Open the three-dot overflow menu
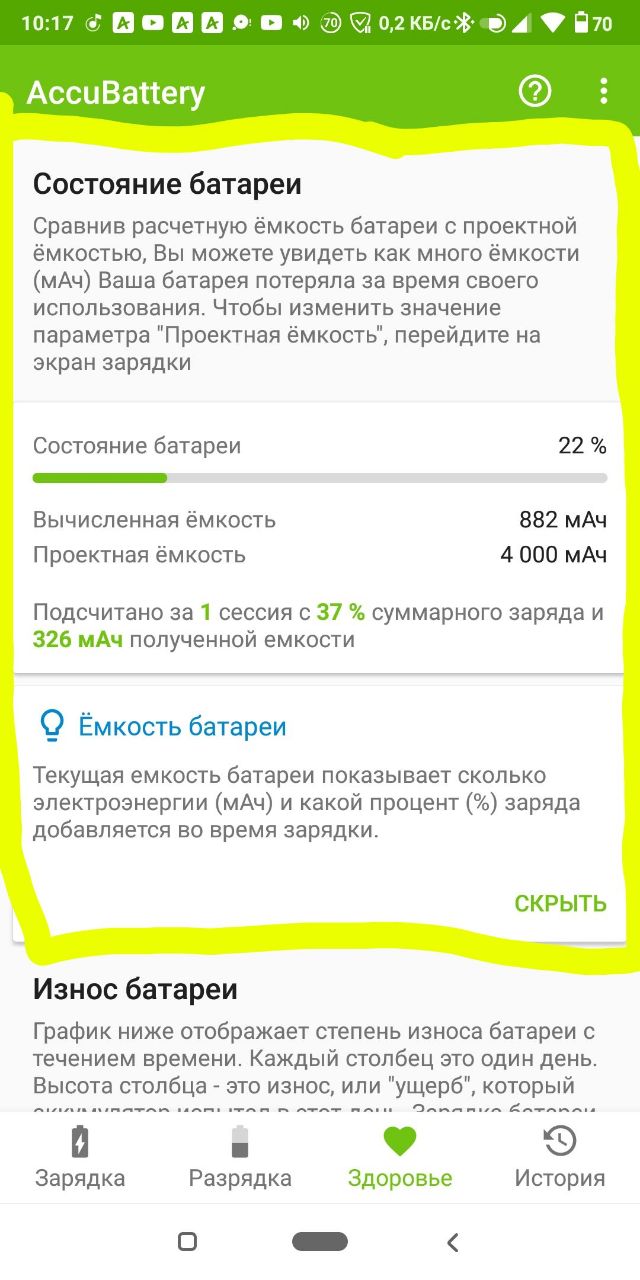This screenshot has width=640, height=1280. click(603, 92)
